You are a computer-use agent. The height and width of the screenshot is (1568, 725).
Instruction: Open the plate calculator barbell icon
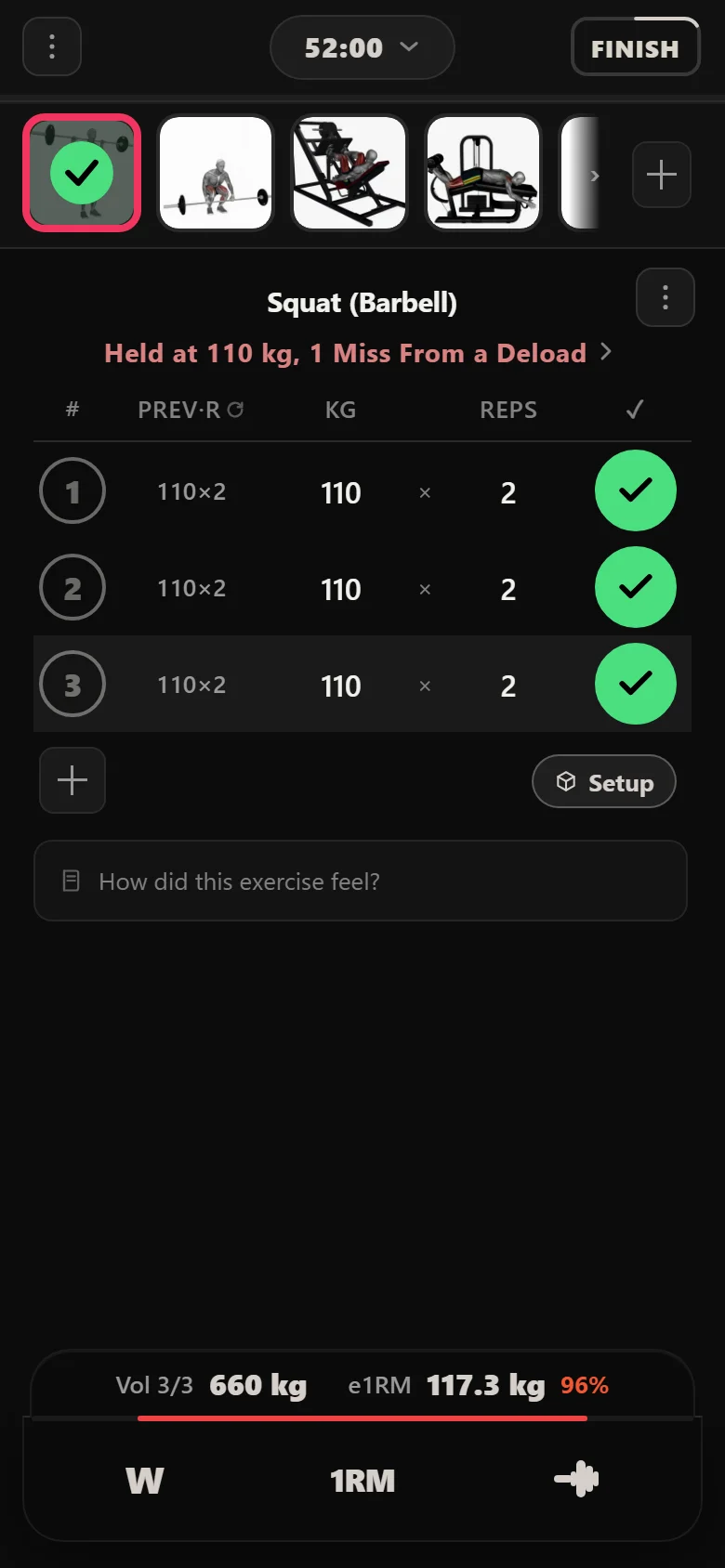pos(577,1479)
